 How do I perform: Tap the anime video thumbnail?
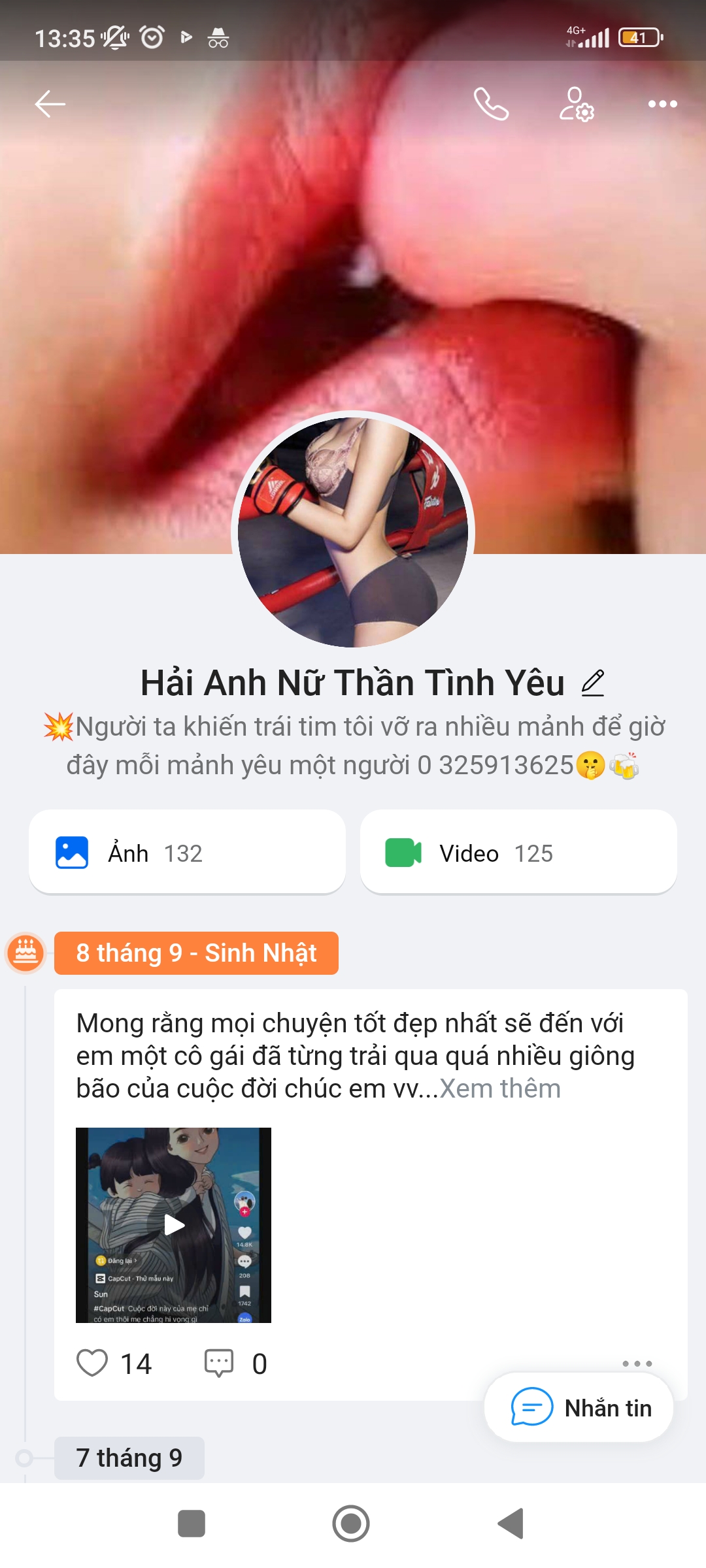pos(174,1228)
